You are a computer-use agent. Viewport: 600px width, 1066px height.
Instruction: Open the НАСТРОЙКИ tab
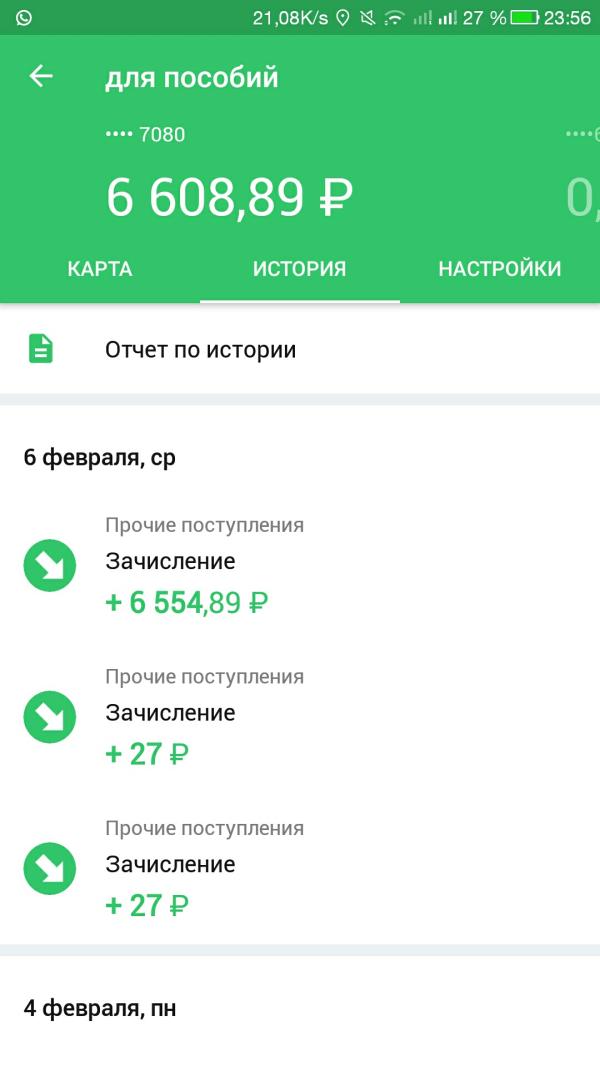click(x=499, y=269)
